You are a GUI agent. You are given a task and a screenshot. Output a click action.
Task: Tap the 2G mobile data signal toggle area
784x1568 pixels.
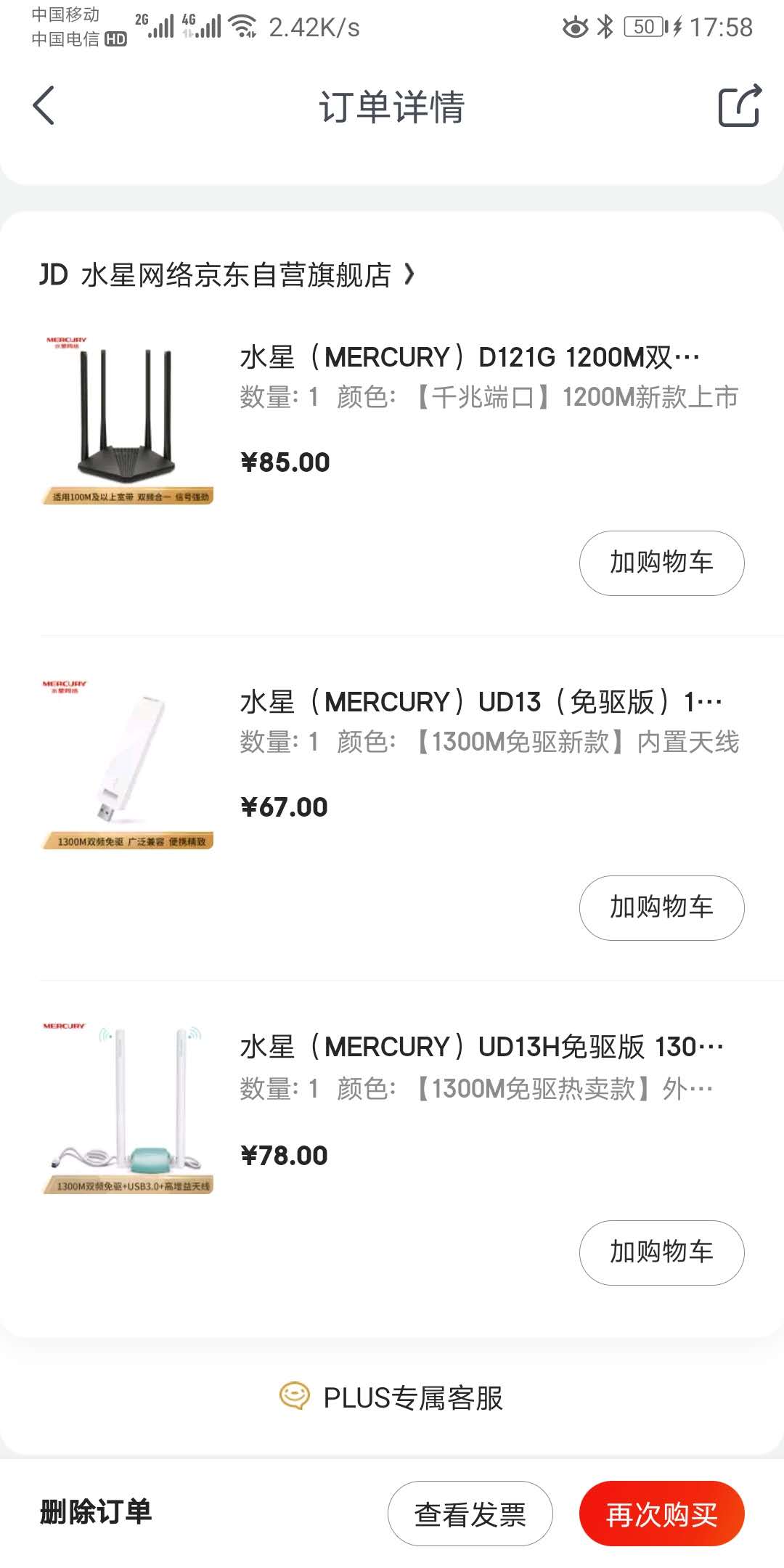pos(156,24)
